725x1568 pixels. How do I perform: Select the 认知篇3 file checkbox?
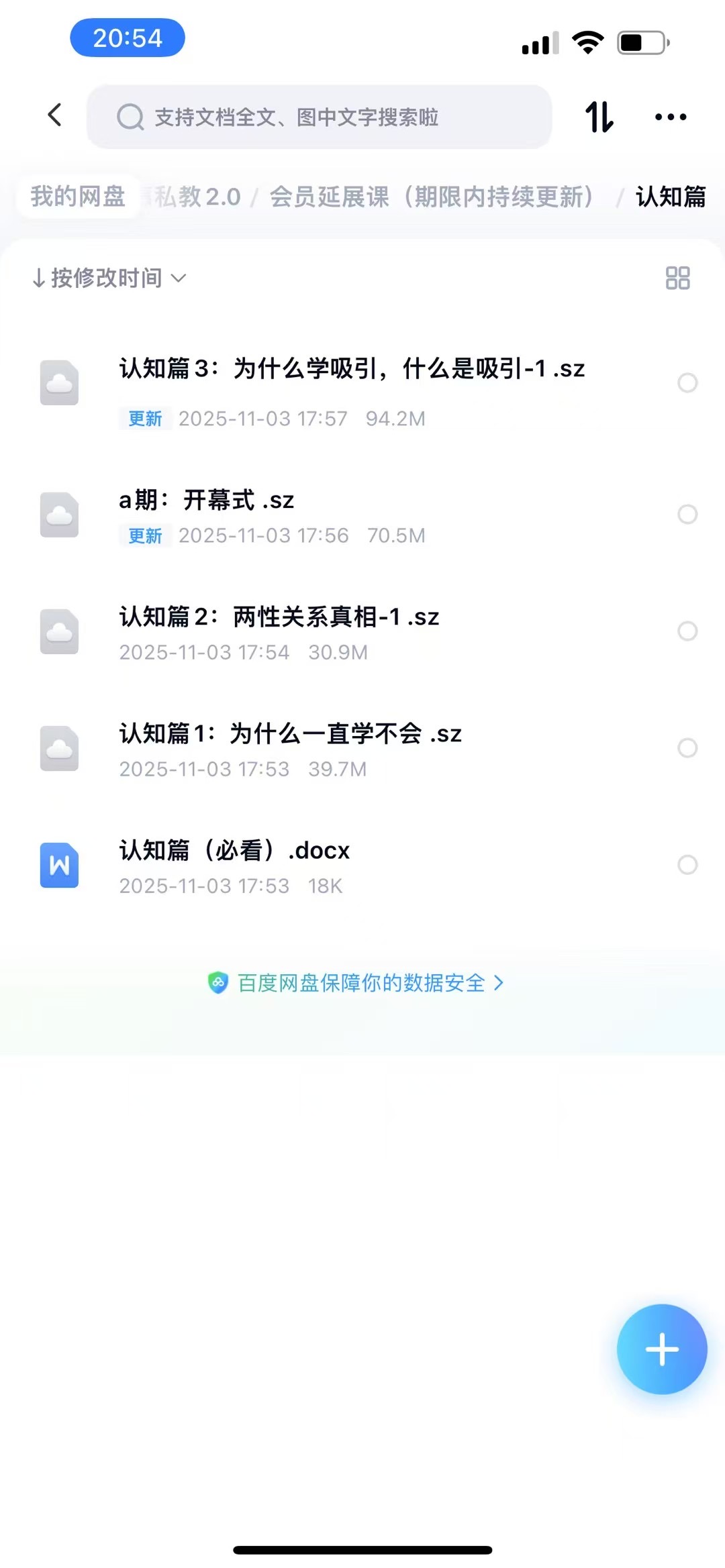coord(687,383)
